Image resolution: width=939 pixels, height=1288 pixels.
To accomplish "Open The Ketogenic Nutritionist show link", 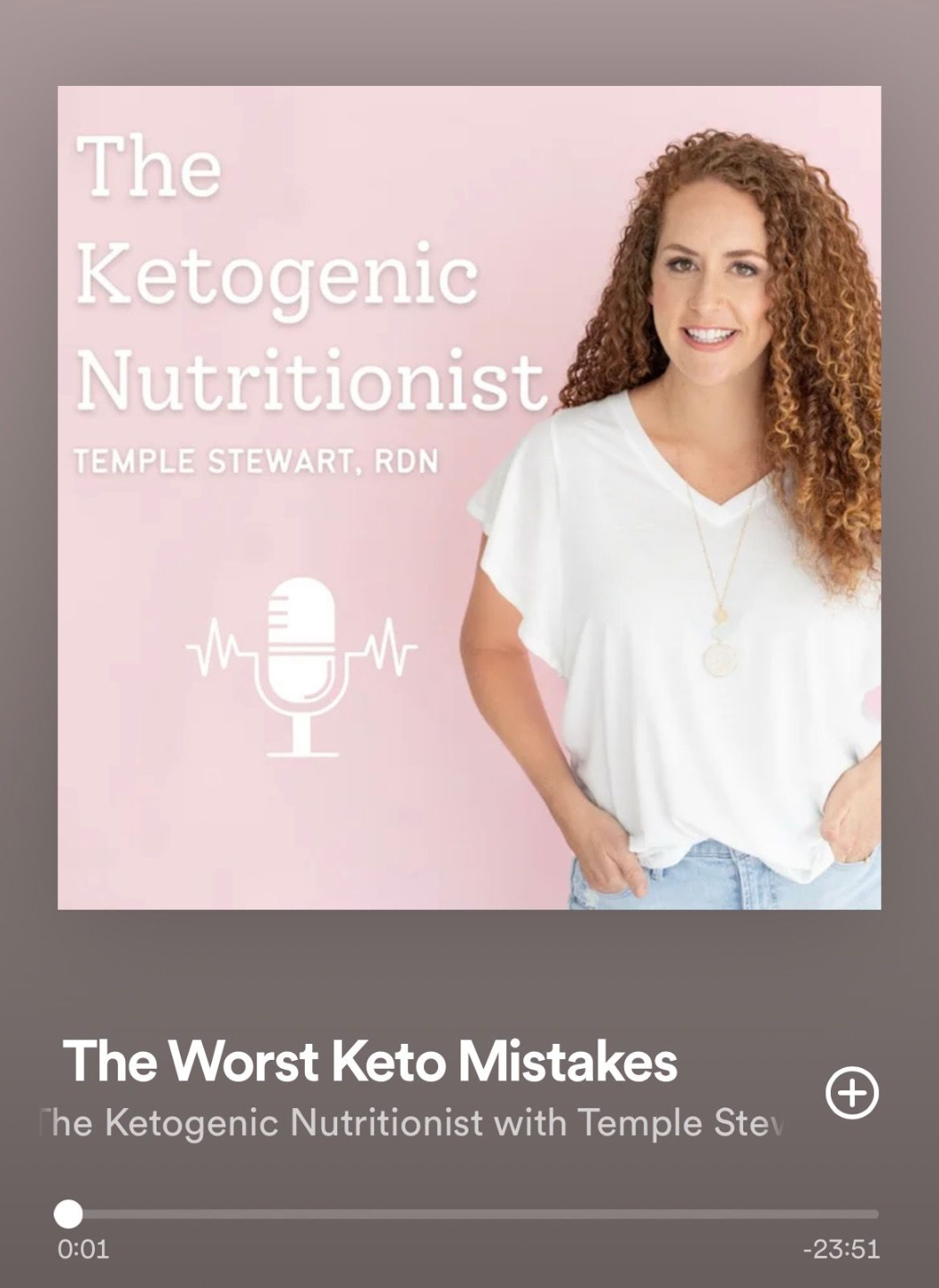I will point(411,1123).
